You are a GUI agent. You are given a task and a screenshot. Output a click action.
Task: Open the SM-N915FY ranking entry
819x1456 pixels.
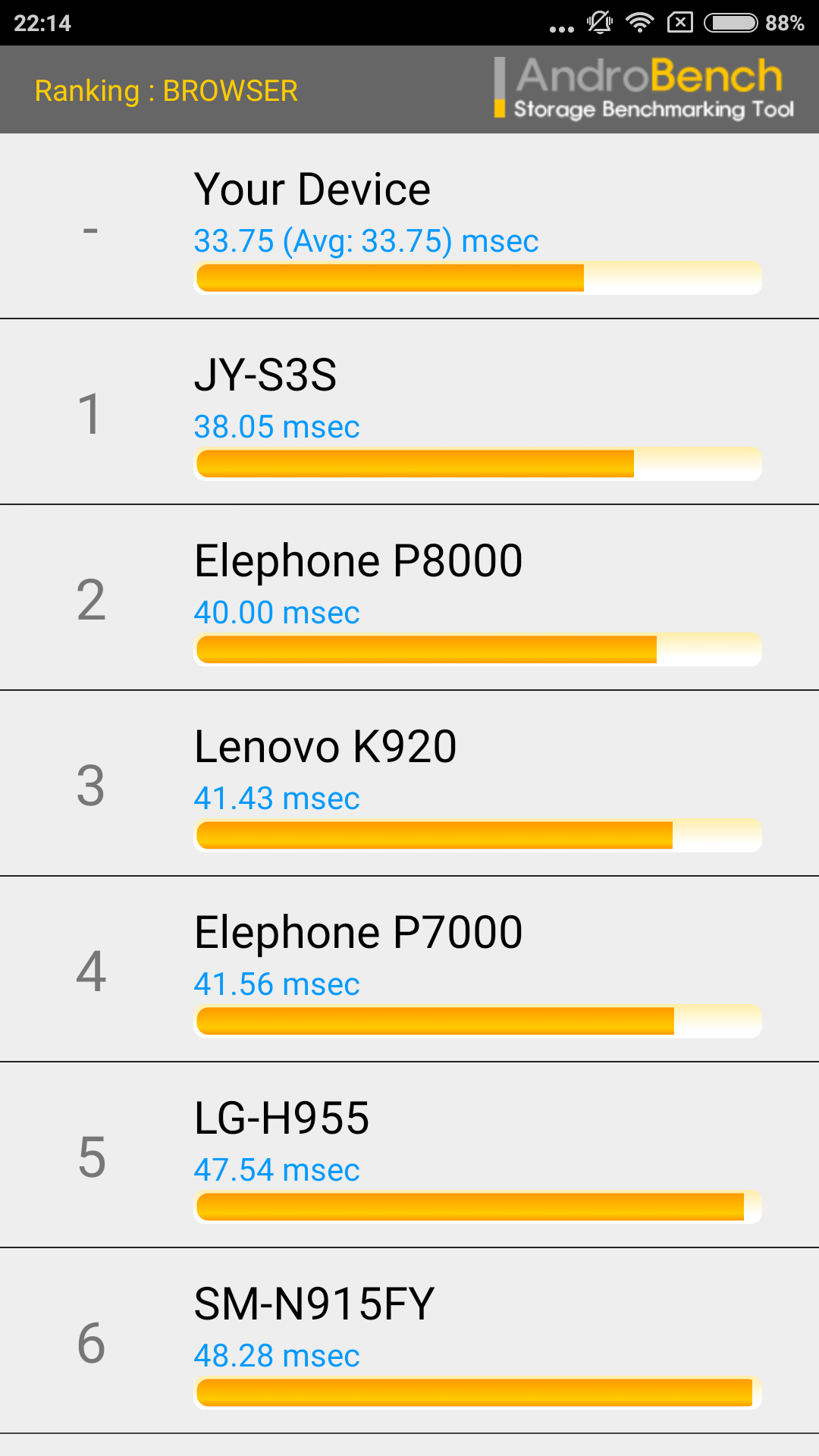[x=409, y=1341]
